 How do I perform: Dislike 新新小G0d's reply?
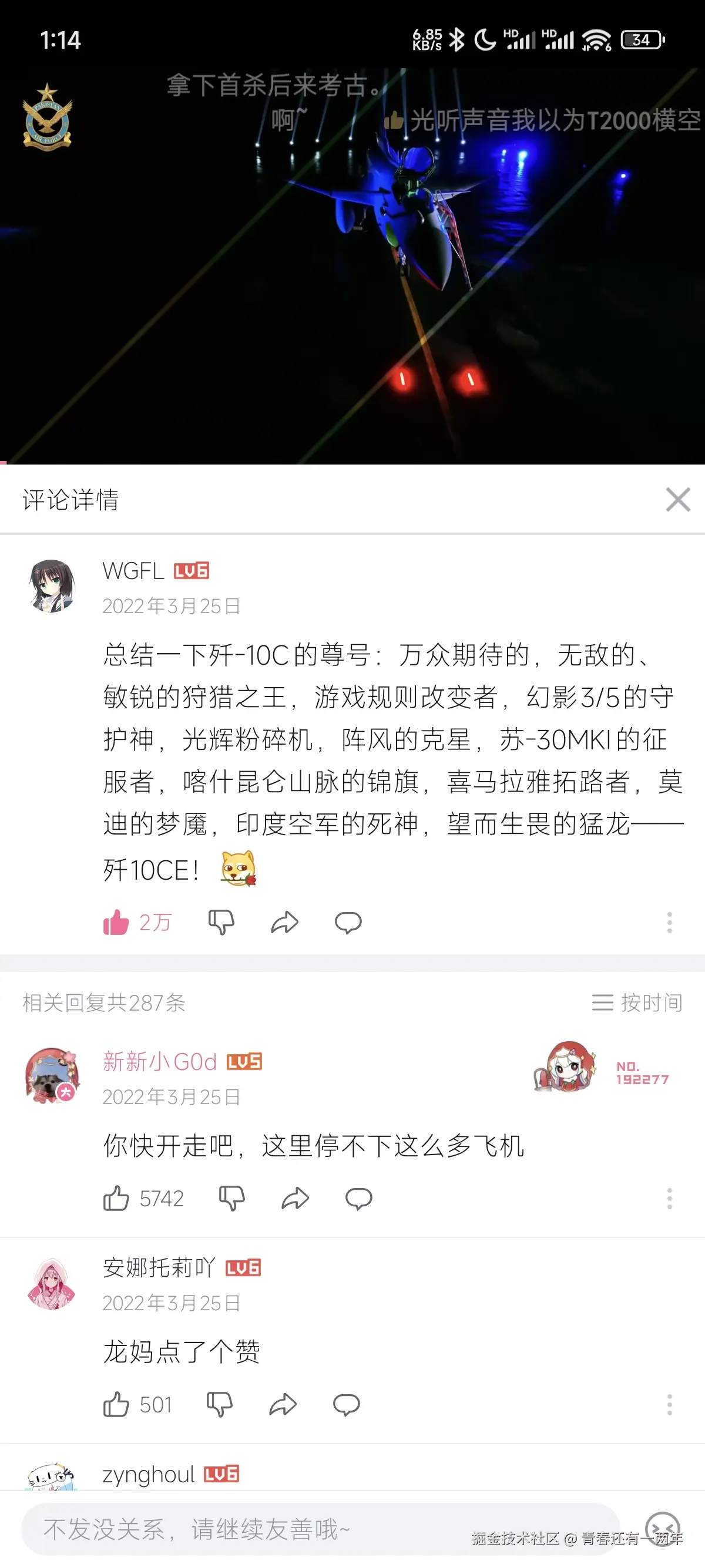point(231,1199)
